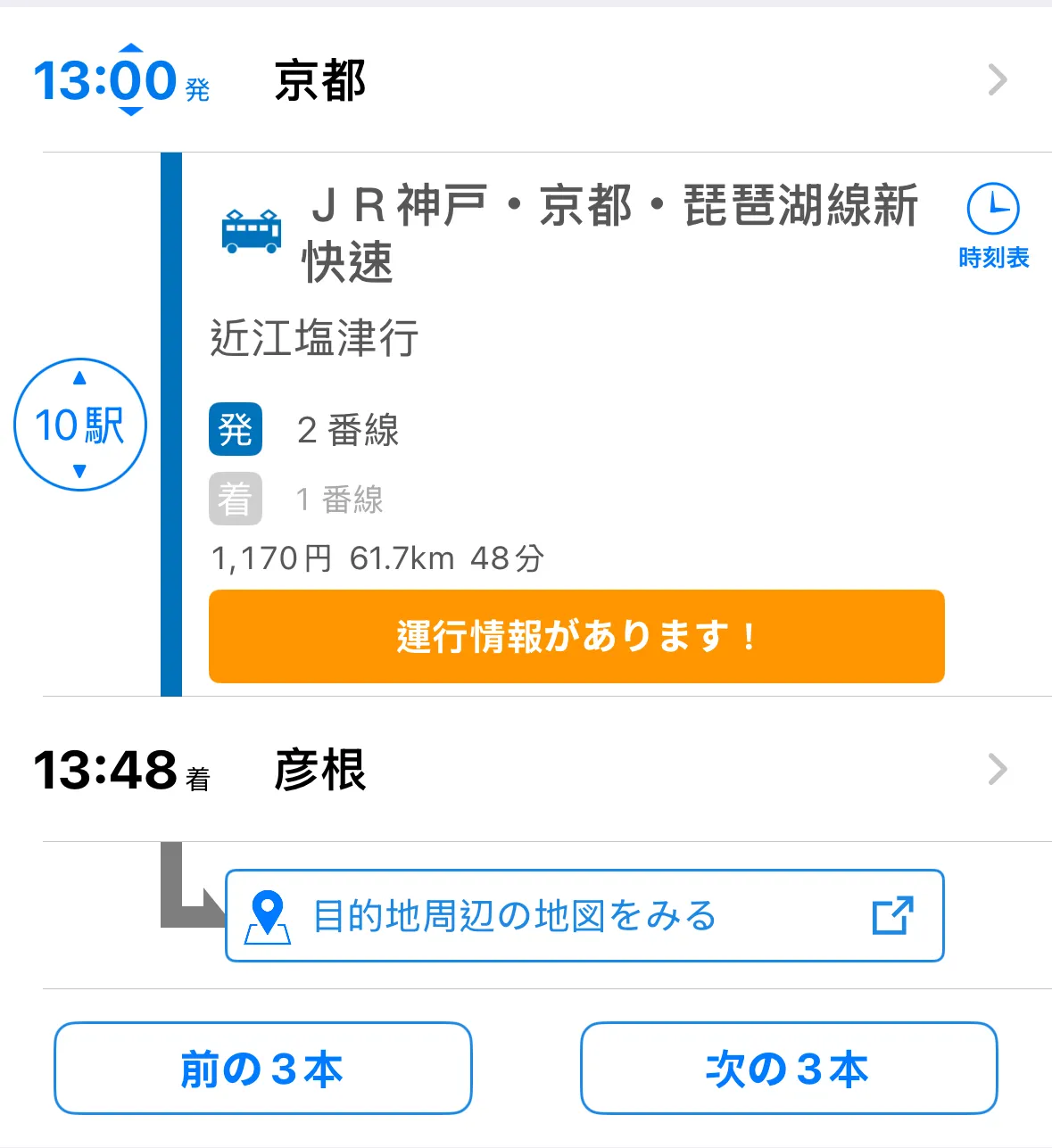Open 目的地周辺の地図をみる map link

[x=584, y=916]
